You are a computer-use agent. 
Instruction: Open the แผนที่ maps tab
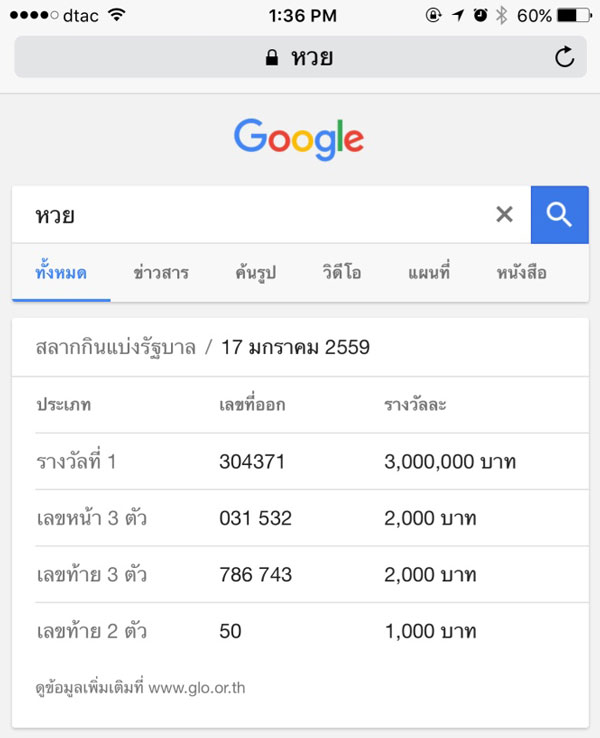429,272
